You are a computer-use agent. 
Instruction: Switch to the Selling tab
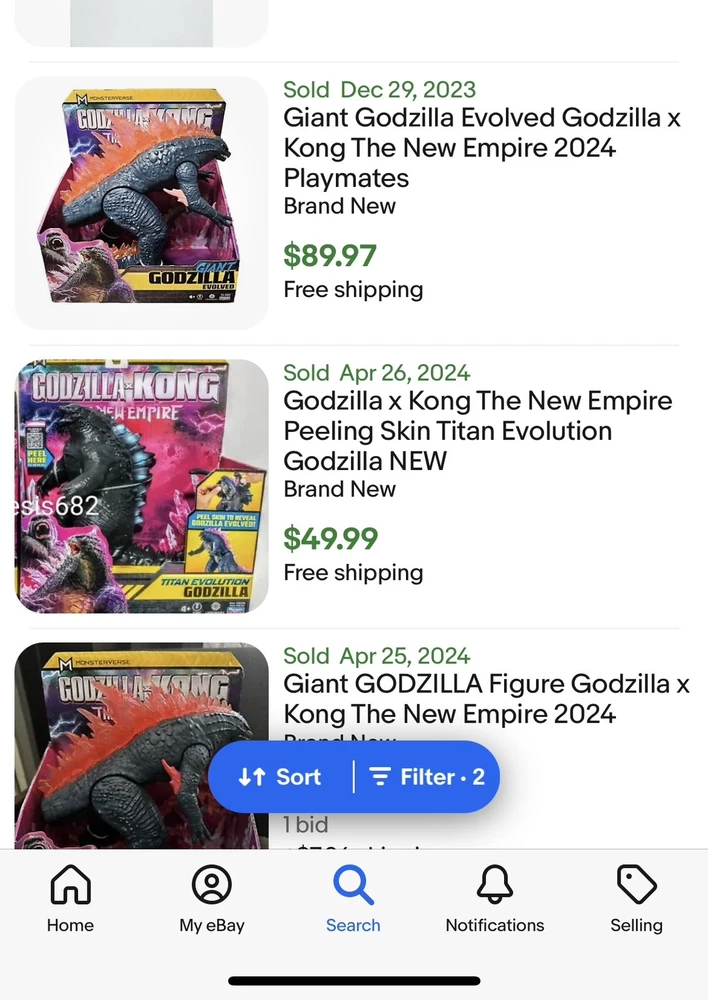tap(636, 899)
